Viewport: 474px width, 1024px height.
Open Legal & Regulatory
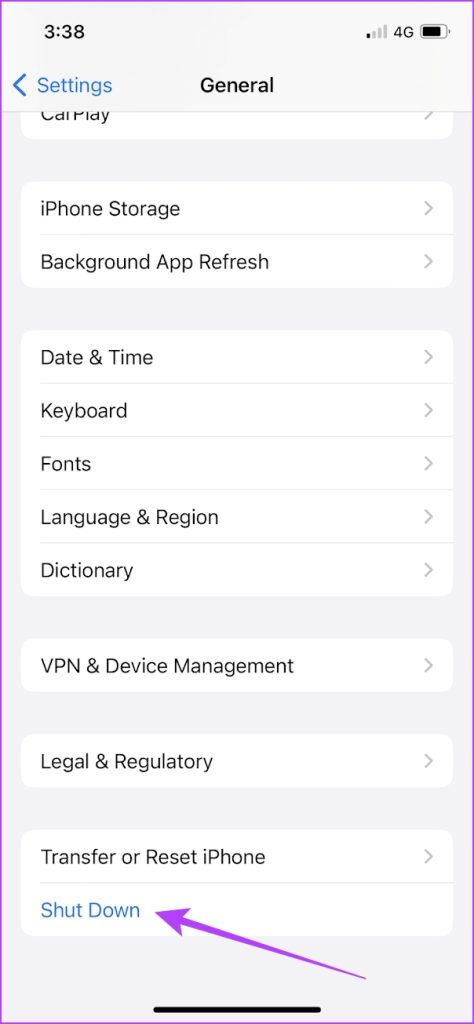point(237,761)
